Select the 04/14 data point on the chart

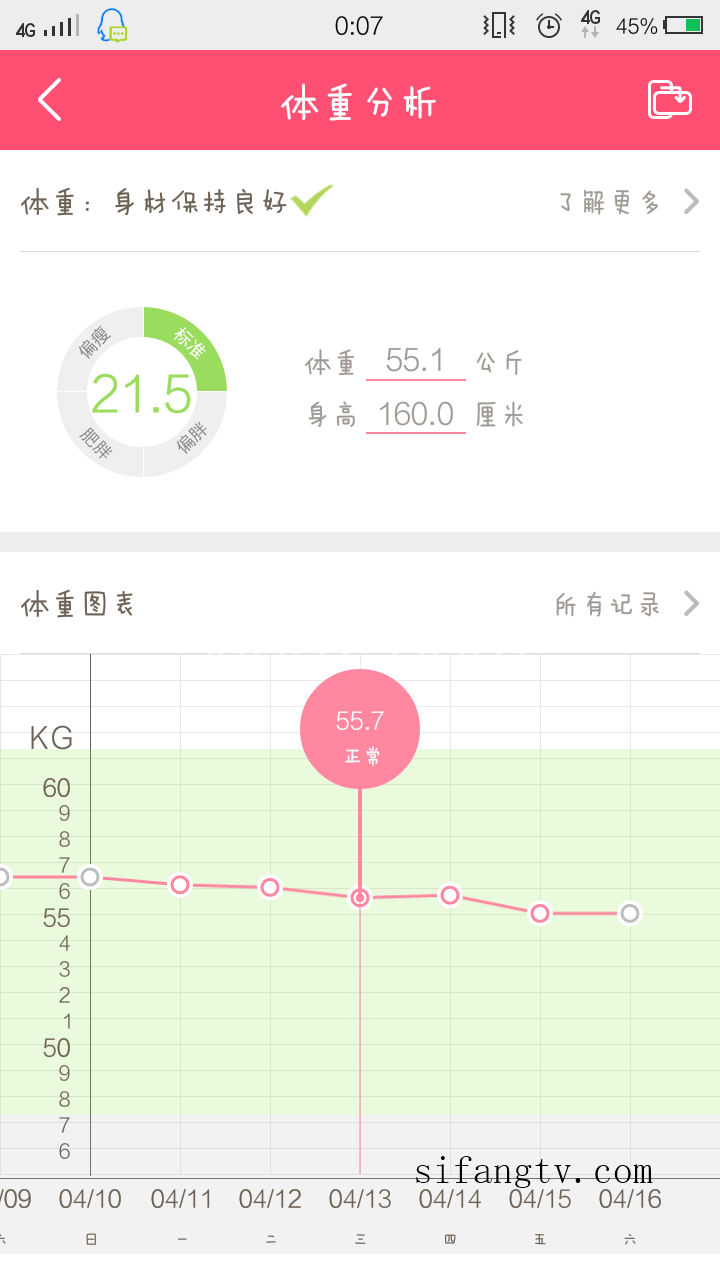450,895
